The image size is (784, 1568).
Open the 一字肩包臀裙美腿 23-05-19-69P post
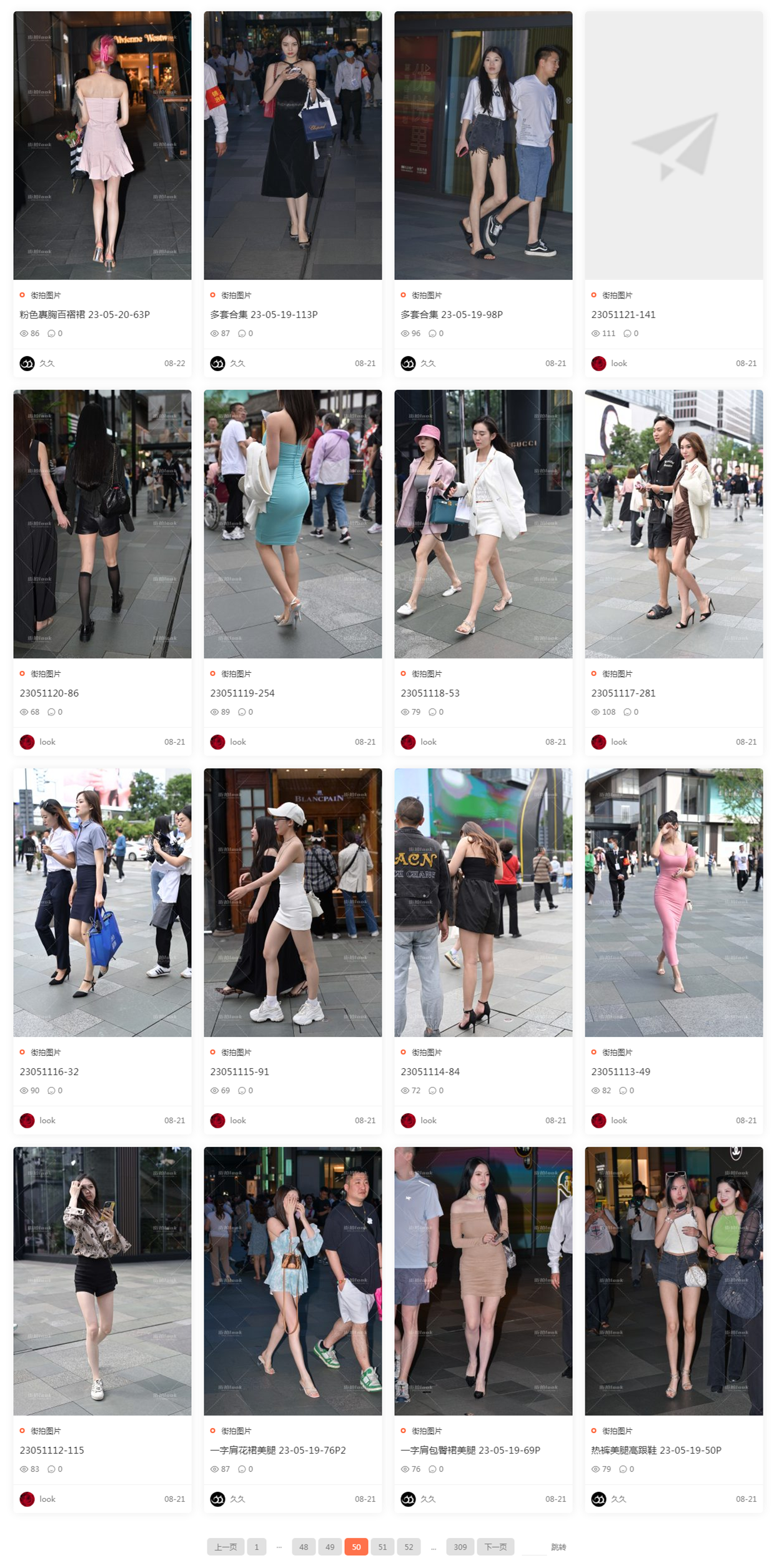(x=470, y=1450)
